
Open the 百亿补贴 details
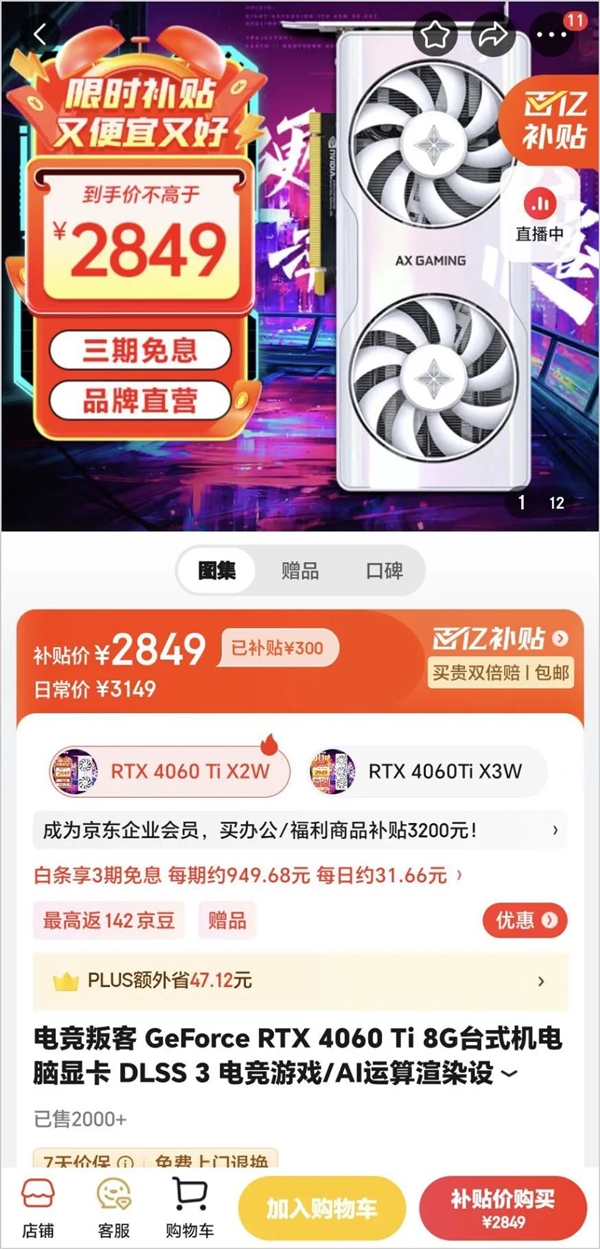point(501,639)
